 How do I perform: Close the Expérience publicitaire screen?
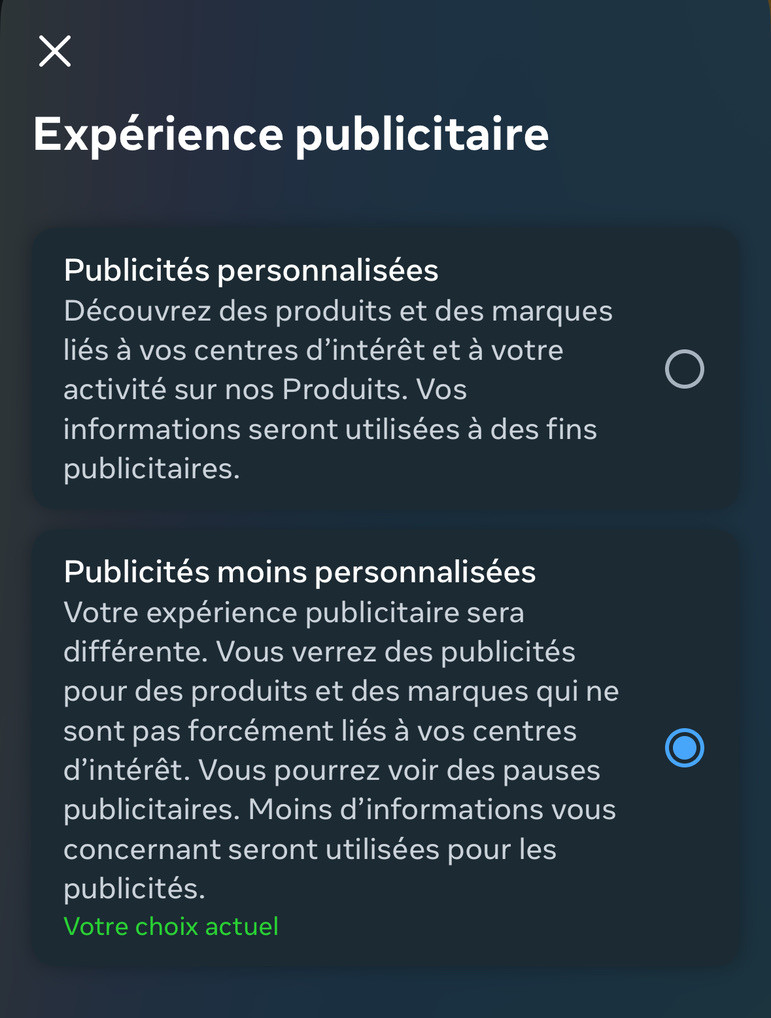[x=55, y=51]
